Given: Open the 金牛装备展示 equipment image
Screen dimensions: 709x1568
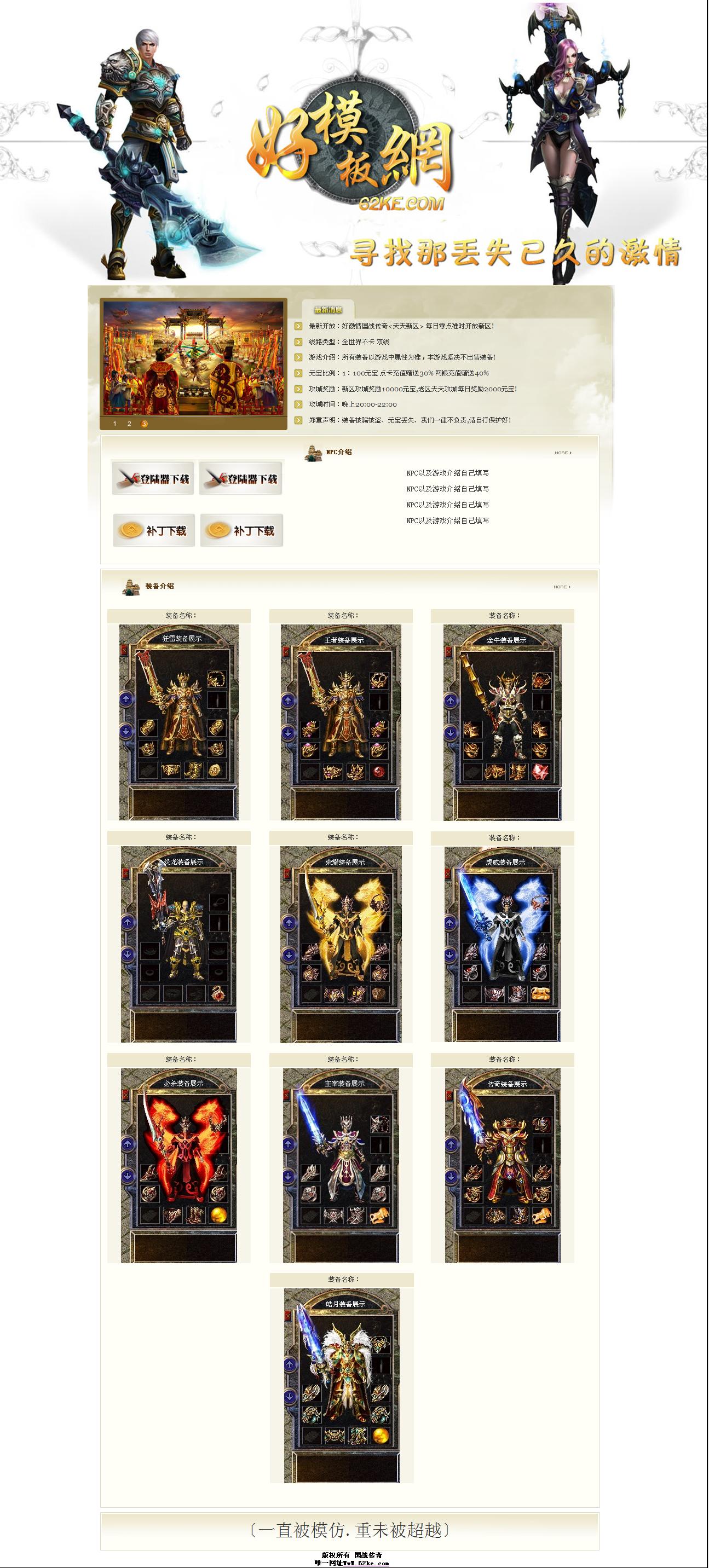Looking at the screenshot, I should [x=502, y=722].
